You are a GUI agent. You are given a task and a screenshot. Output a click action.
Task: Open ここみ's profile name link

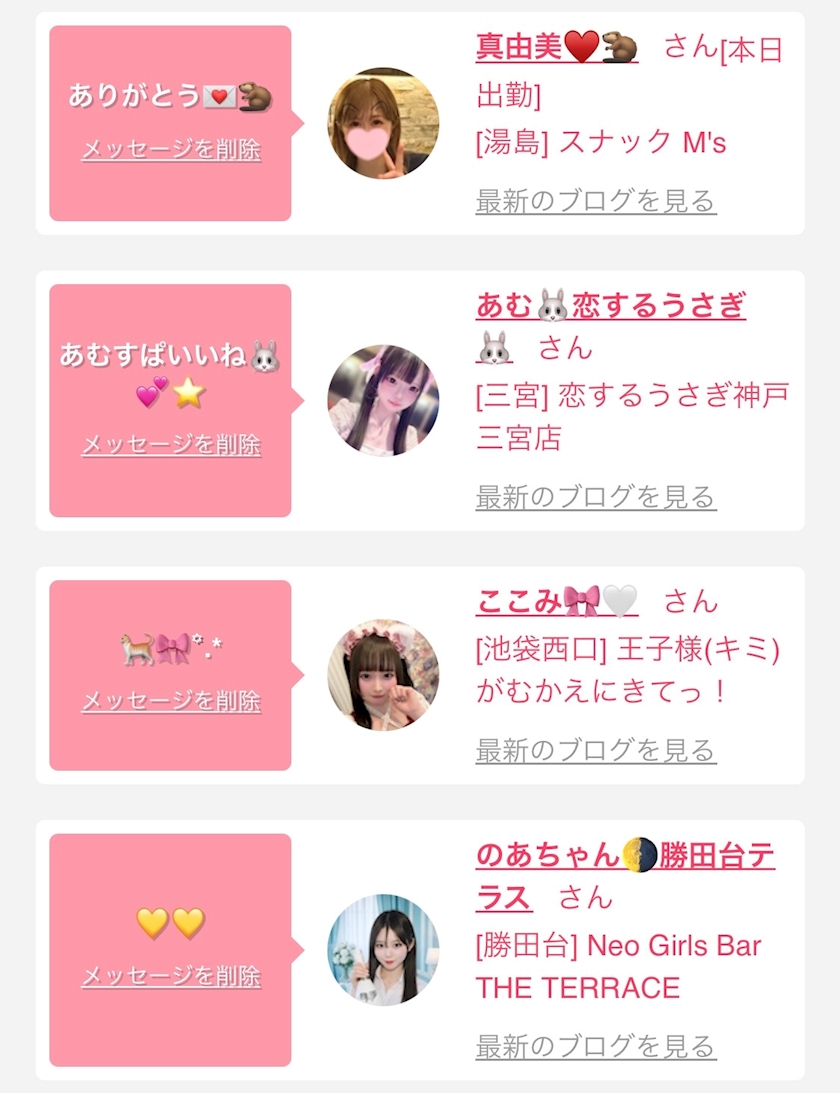click(556, 601)
